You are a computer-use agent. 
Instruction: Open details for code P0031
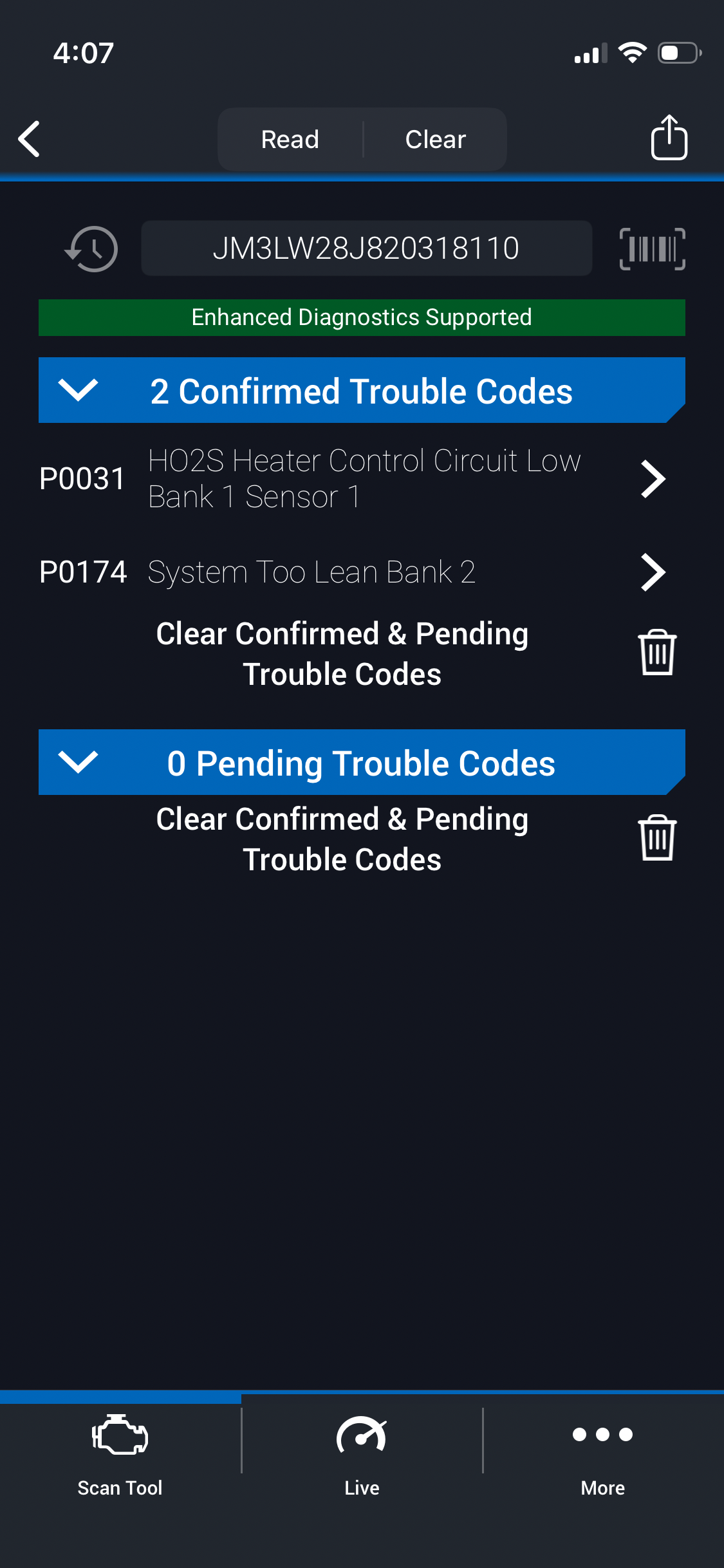pos(652,479)
